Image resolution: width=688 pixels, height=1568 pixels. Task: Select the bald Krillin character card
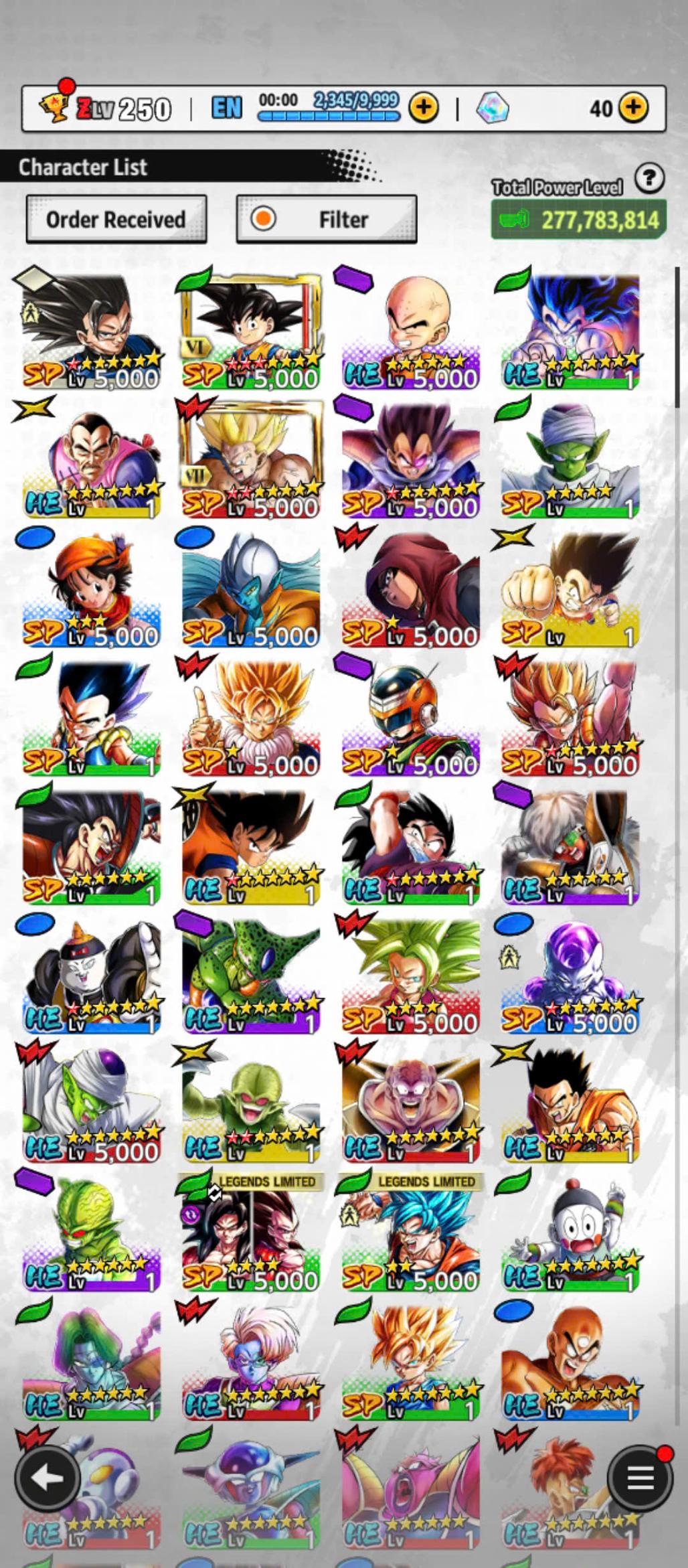(x=410, y=331)
